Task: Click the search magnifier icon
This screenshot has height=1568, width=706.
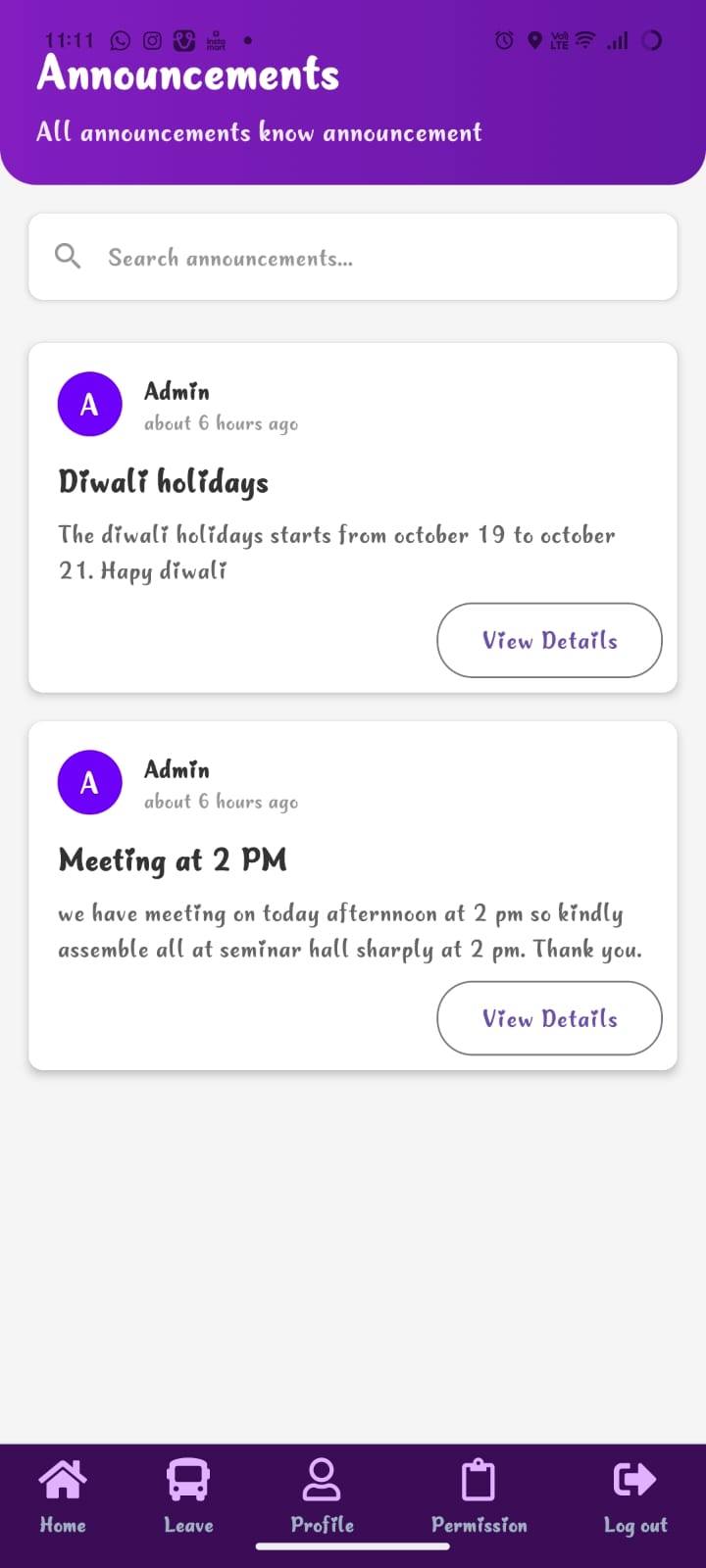Action: coord(67,256)
